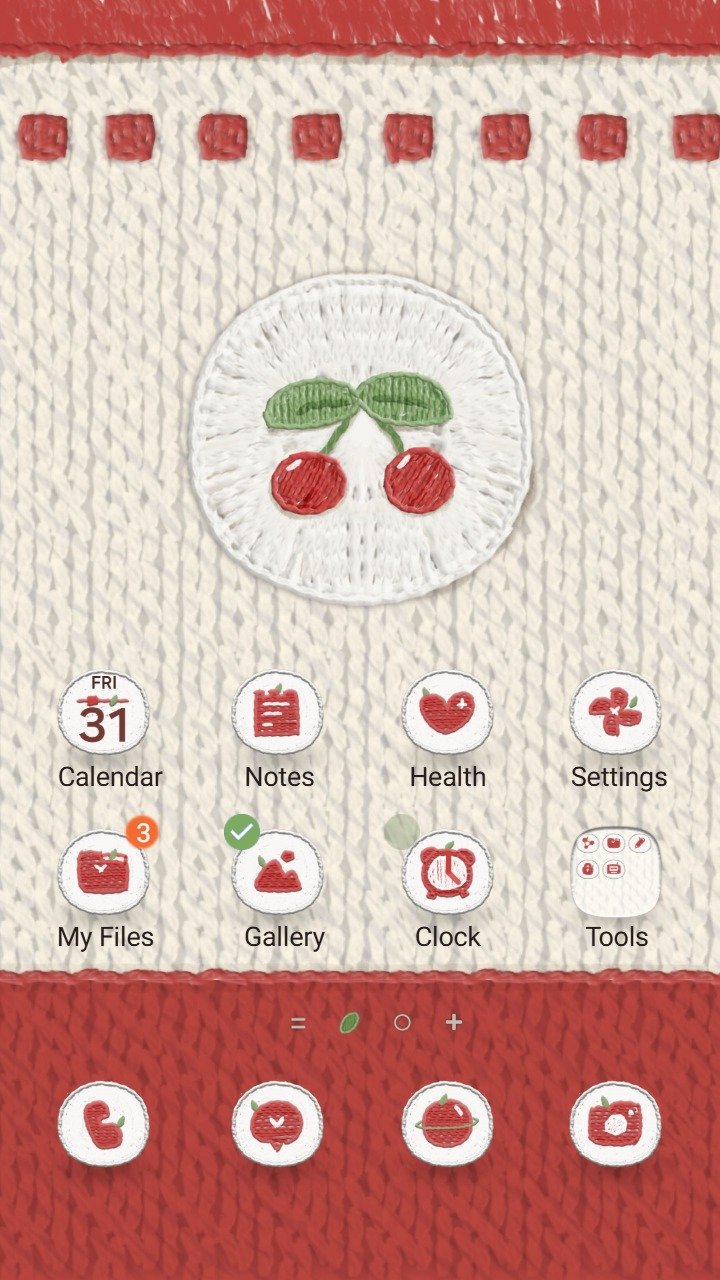This screenshot has width=720, height=1280.
Task: Open the Camera from the dock
Action: point(615,1123)
